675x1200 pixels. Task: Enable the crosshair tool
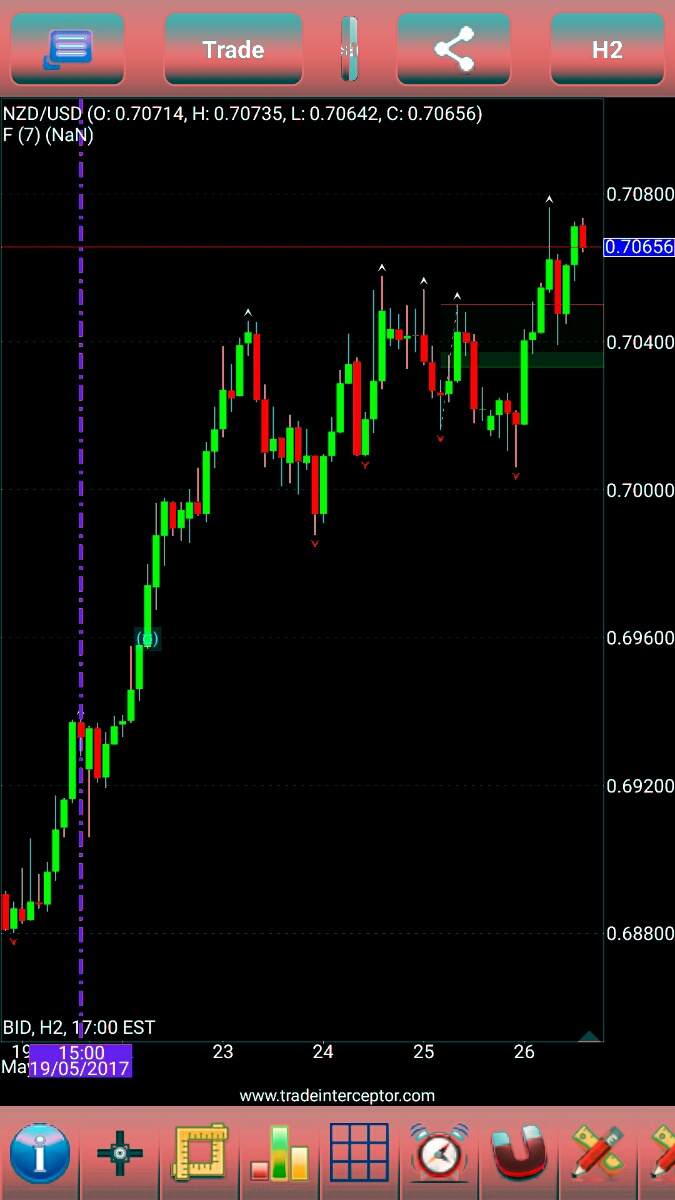pyautogui.click(x=120, y=1153)
